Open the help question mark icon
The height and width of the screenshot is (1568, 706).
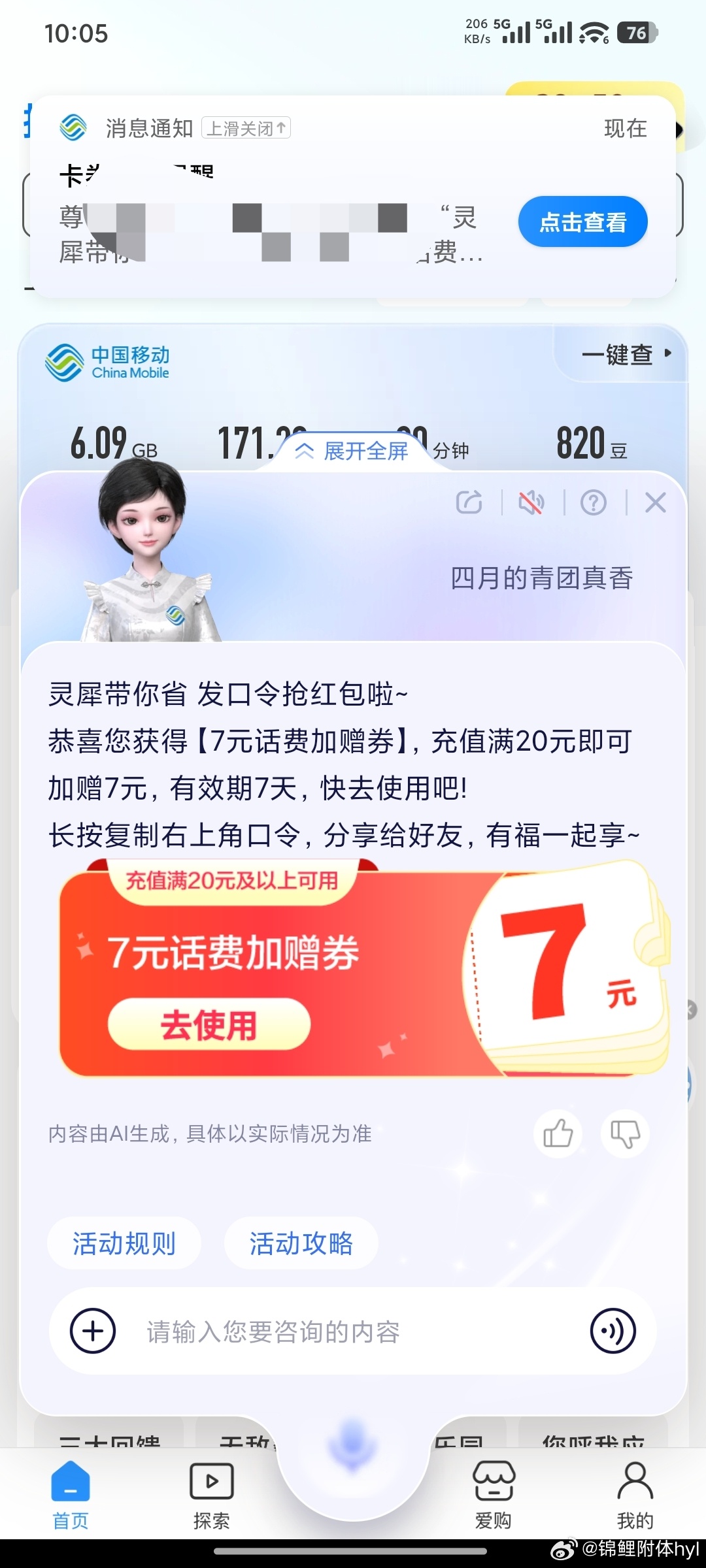click(x=593, y=502)
